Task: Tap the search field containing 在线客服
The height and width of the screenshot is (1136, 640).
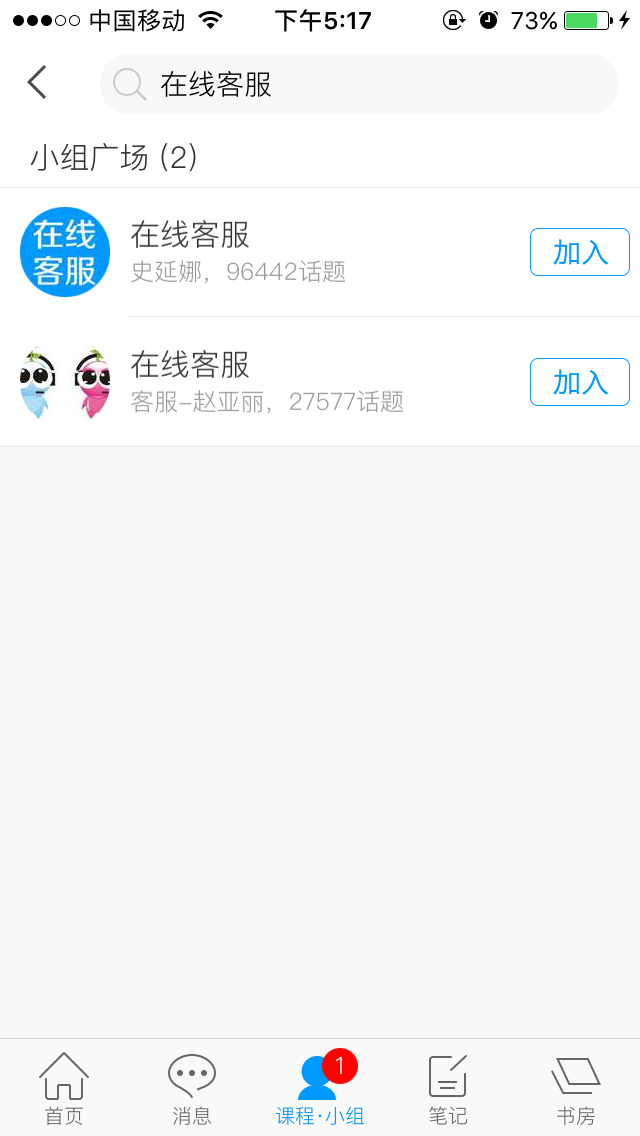Action: pyautogui.click(x=360, y=84)
